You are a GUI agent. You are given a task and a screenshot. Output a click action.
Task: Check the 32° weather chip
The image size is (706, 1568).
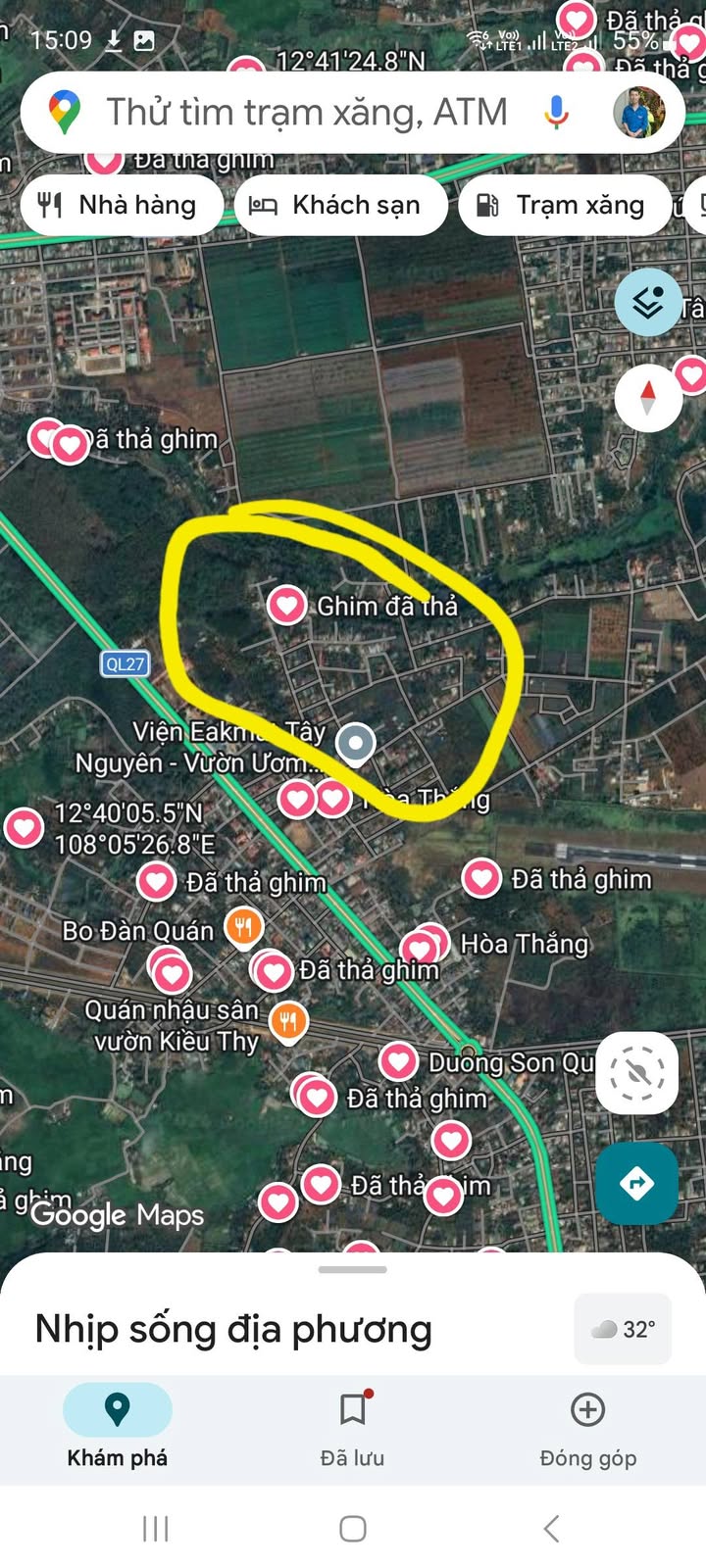point(624,1329)
